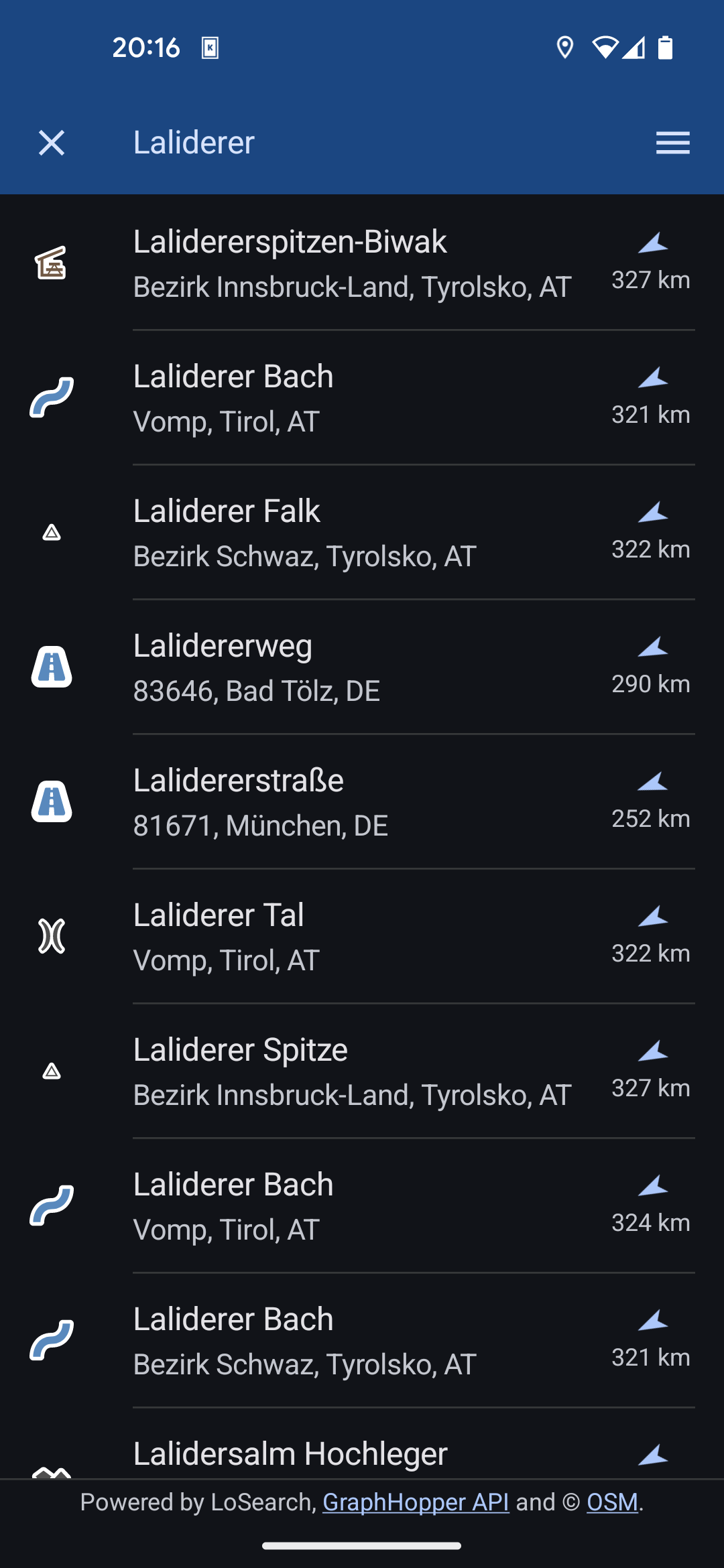Select Laliderer Falk result
The height and width of the screenshot is (1568, 724).
pyautogui.click(x=362, y=533)
